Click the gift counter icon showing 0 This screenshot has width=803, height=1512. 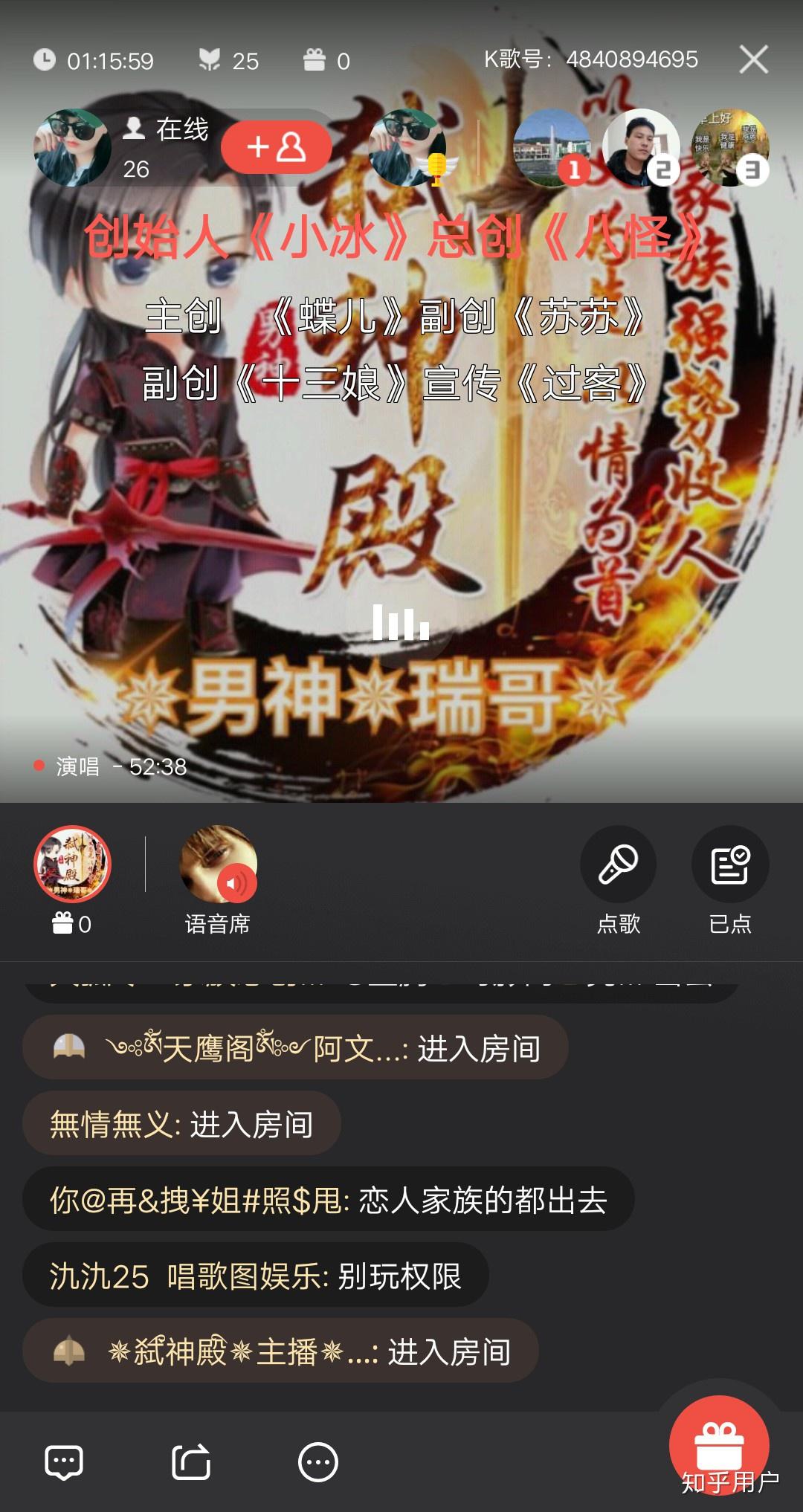[315, 61]
